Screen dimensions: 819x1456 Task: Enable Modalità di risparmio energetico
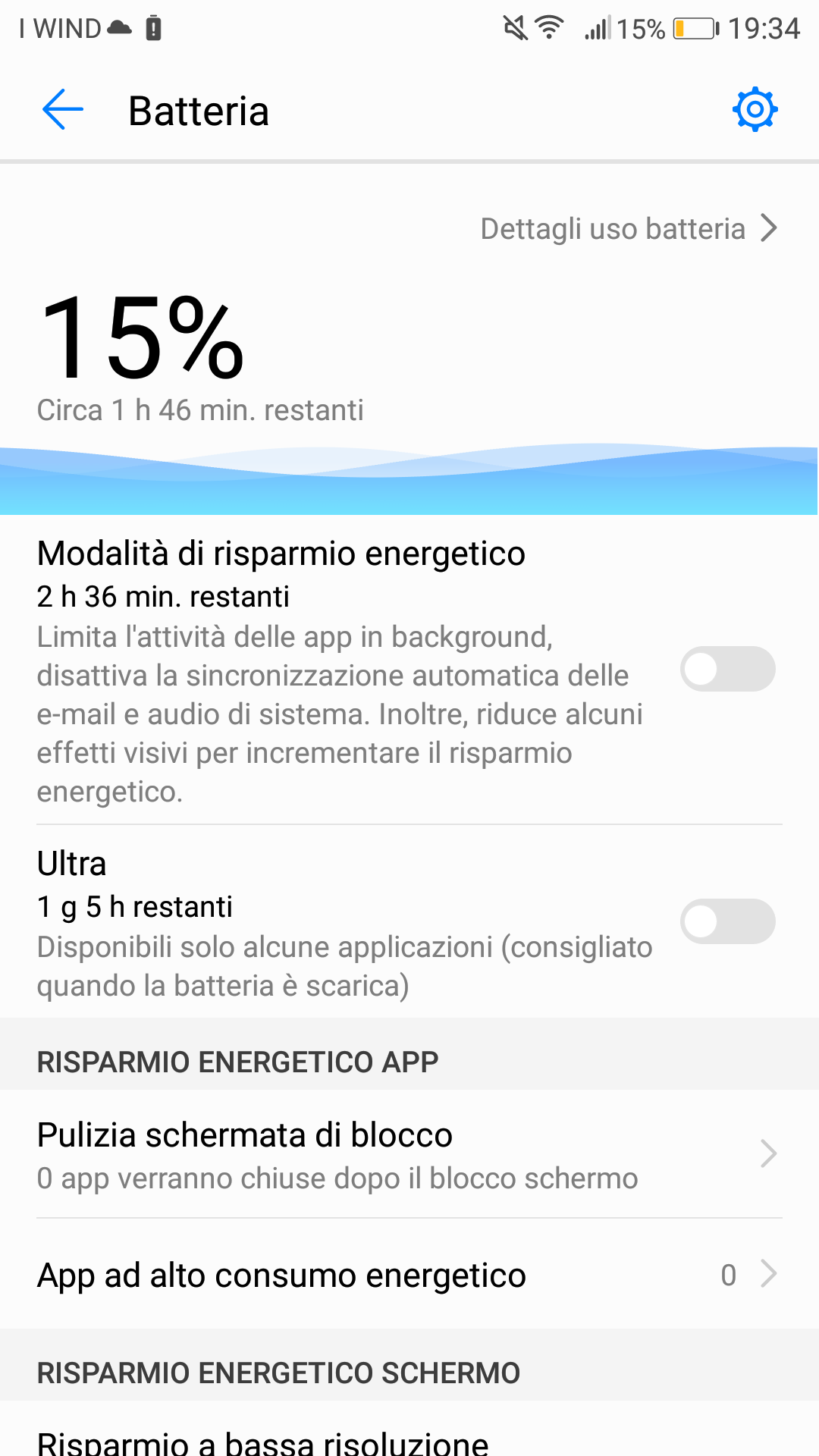(727, 669)
